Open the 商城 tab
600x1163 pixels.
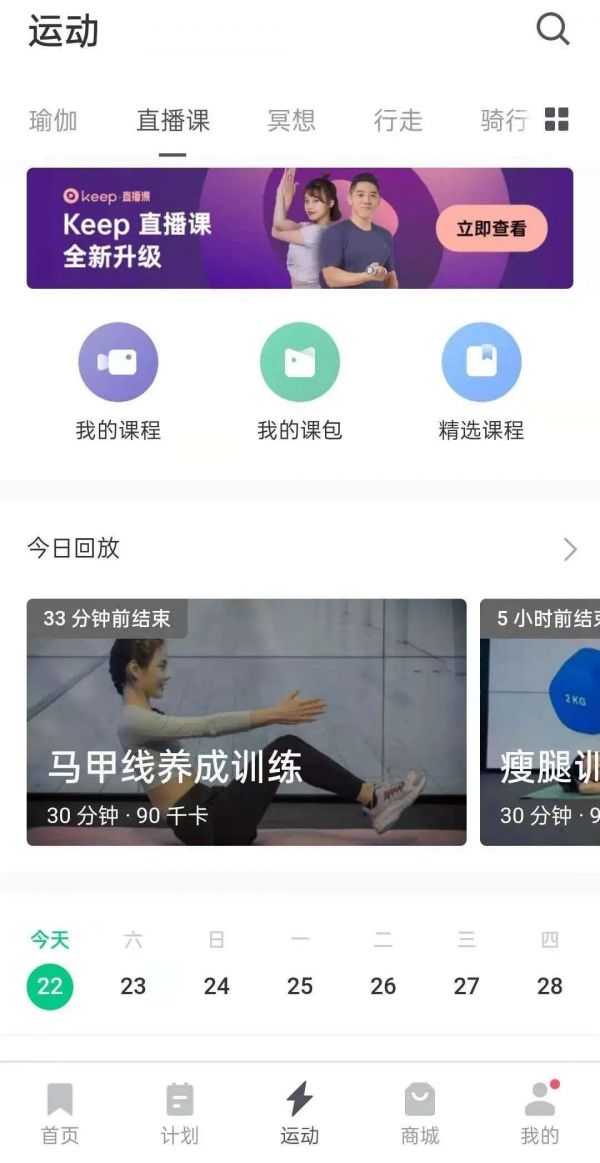click(x=420, y=1113)
